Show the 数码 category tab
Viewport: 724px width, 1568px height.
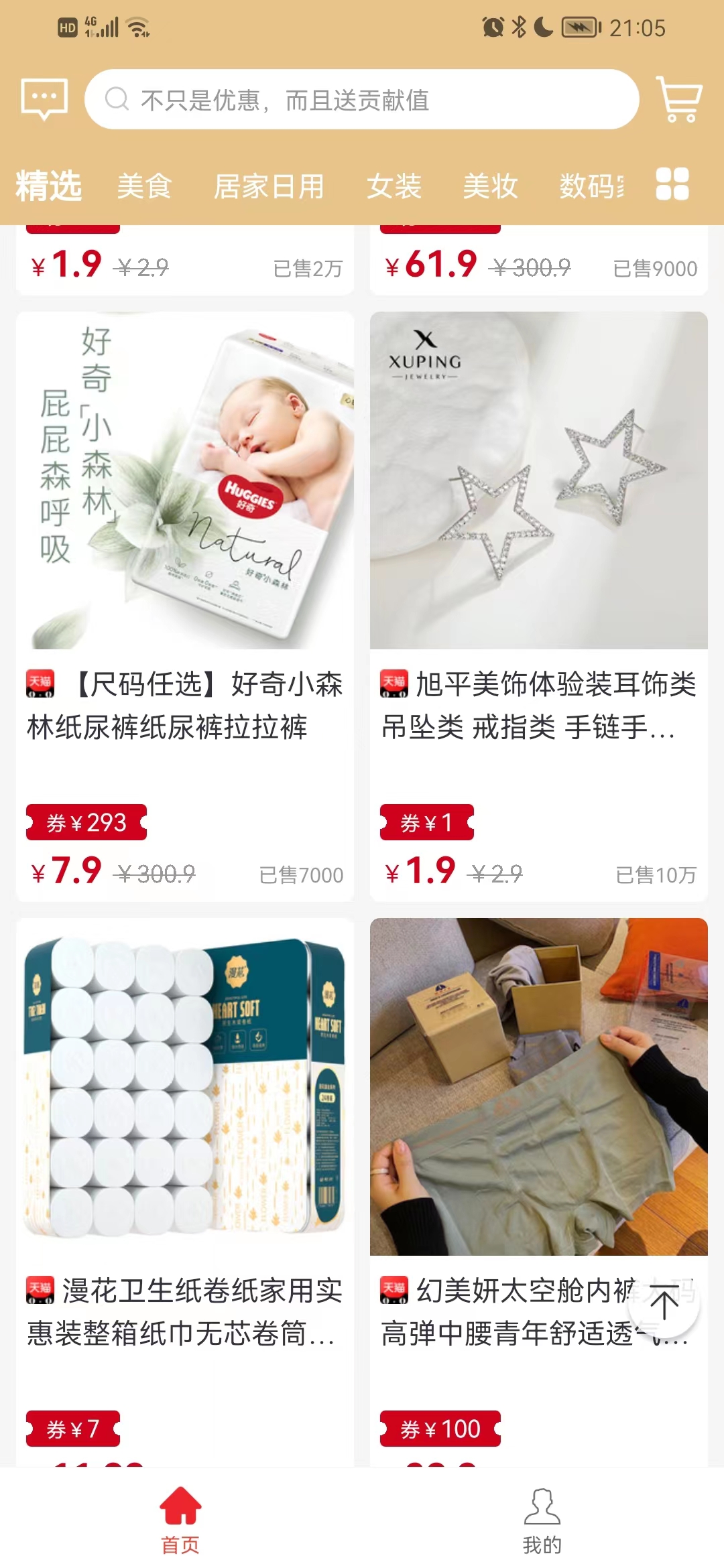coord(591,186)
